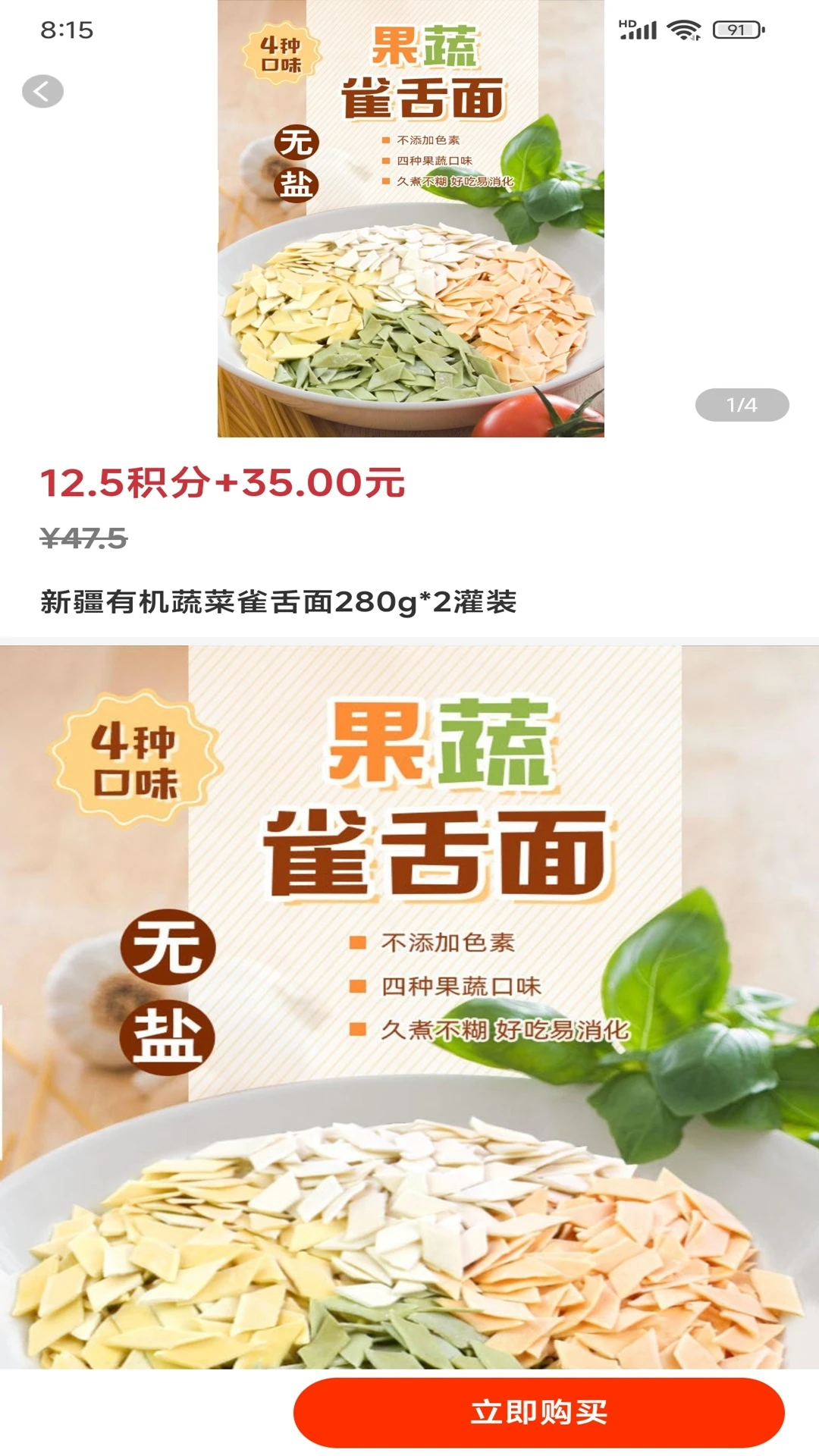The height and width of the screenshot is (1456, 819).
Task: Open the next image via the 1/4 indicator
Action: click(x=741, y=406)
